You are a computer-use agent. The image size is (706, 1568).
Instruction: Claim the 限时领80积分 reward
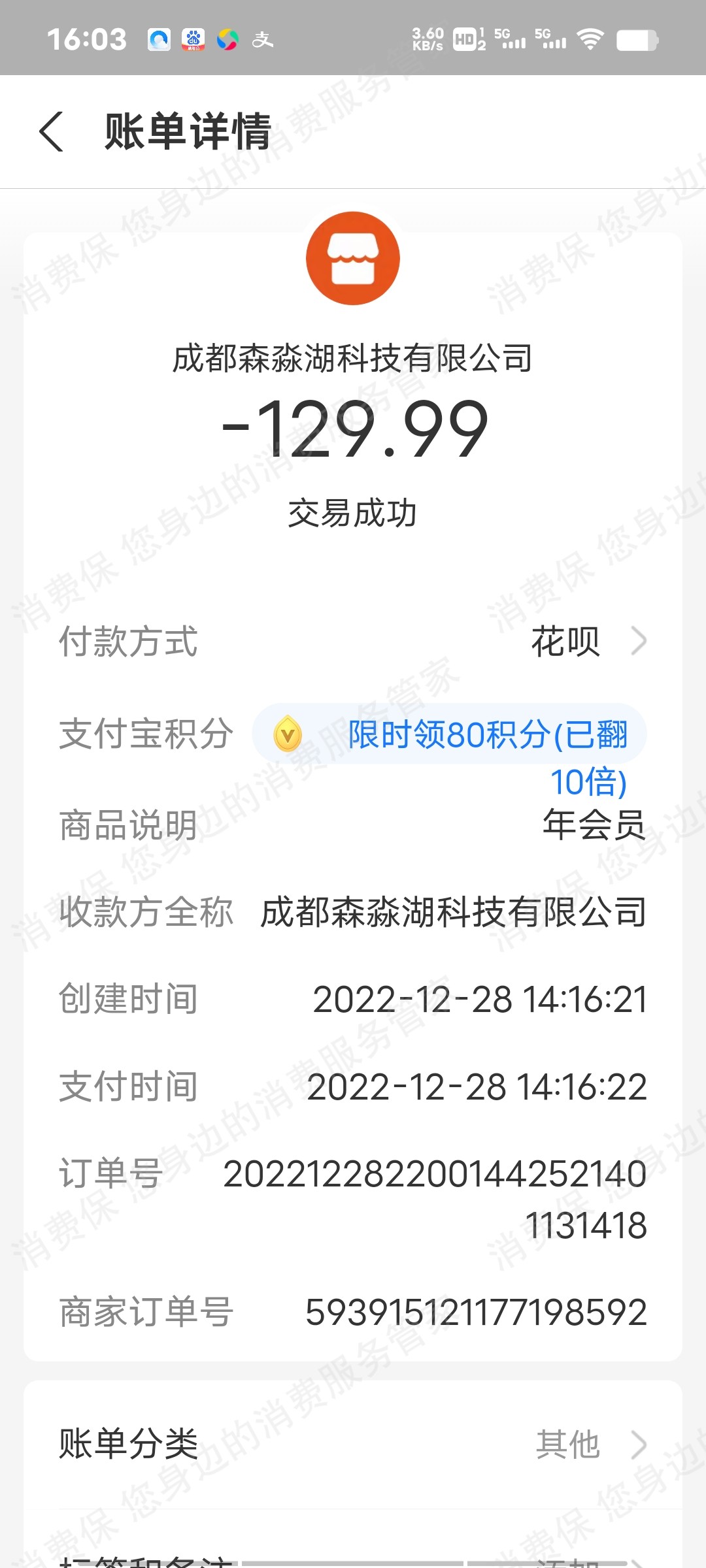pos(450,734)
